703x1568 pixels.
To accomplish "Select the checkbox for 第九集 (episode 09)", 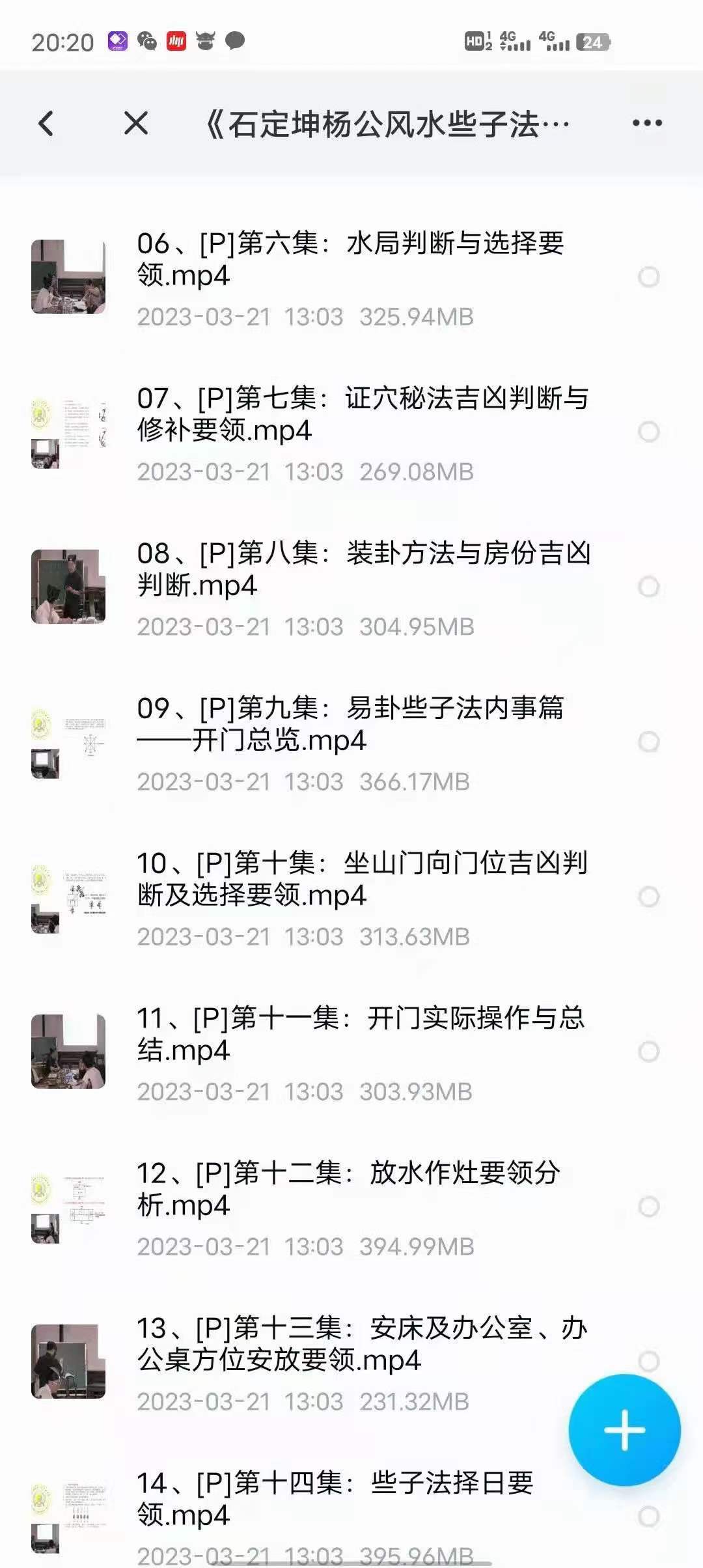I will click(648, 741).
